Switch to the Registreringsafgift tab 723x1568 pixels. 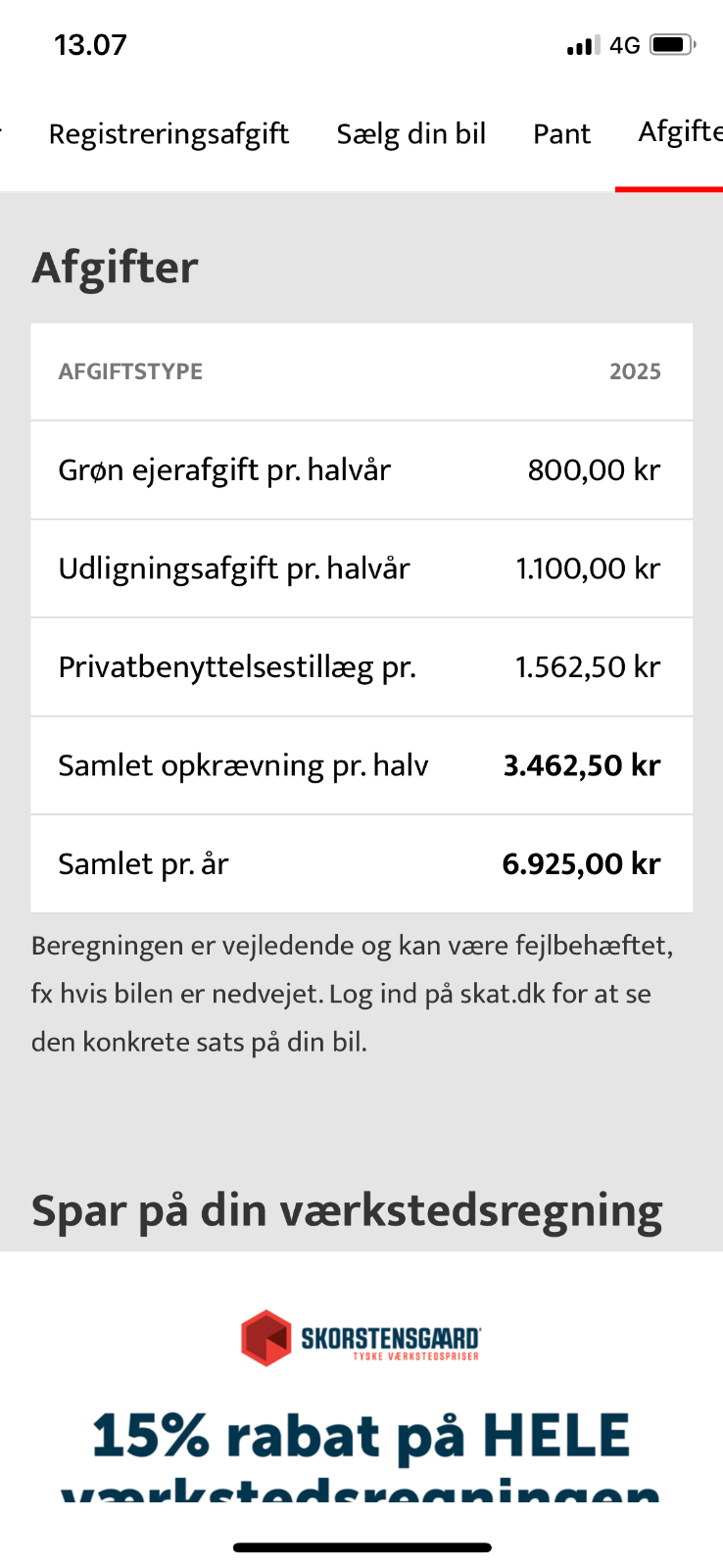[x=169, y=134]
